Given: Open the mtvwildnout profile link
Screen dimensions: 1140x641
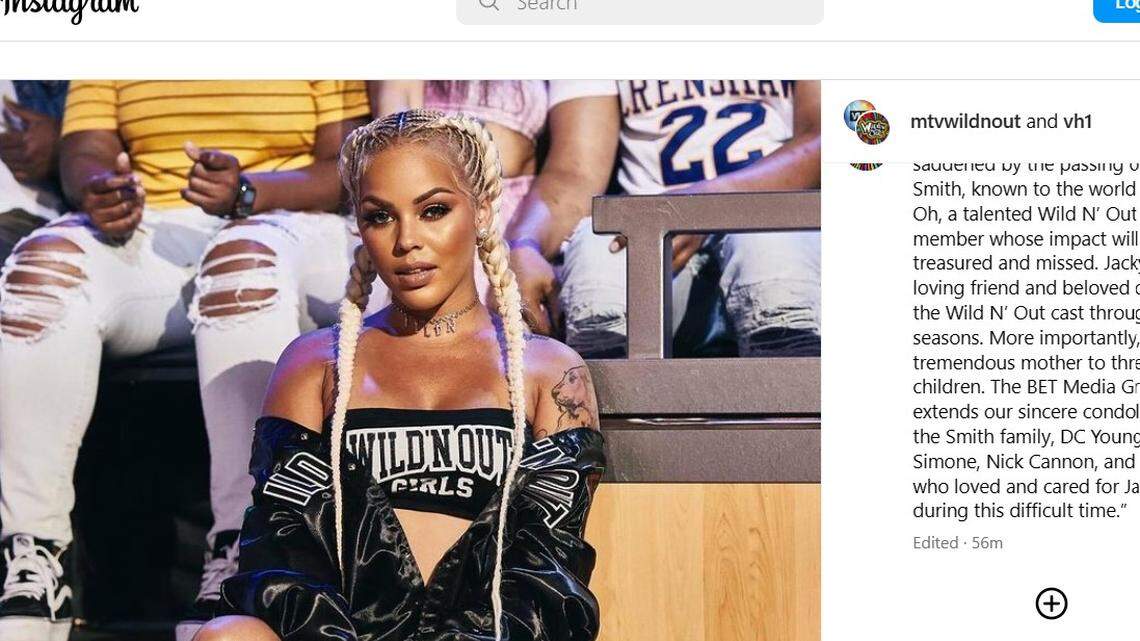Looking at the screenshot, I should [965, 121].
